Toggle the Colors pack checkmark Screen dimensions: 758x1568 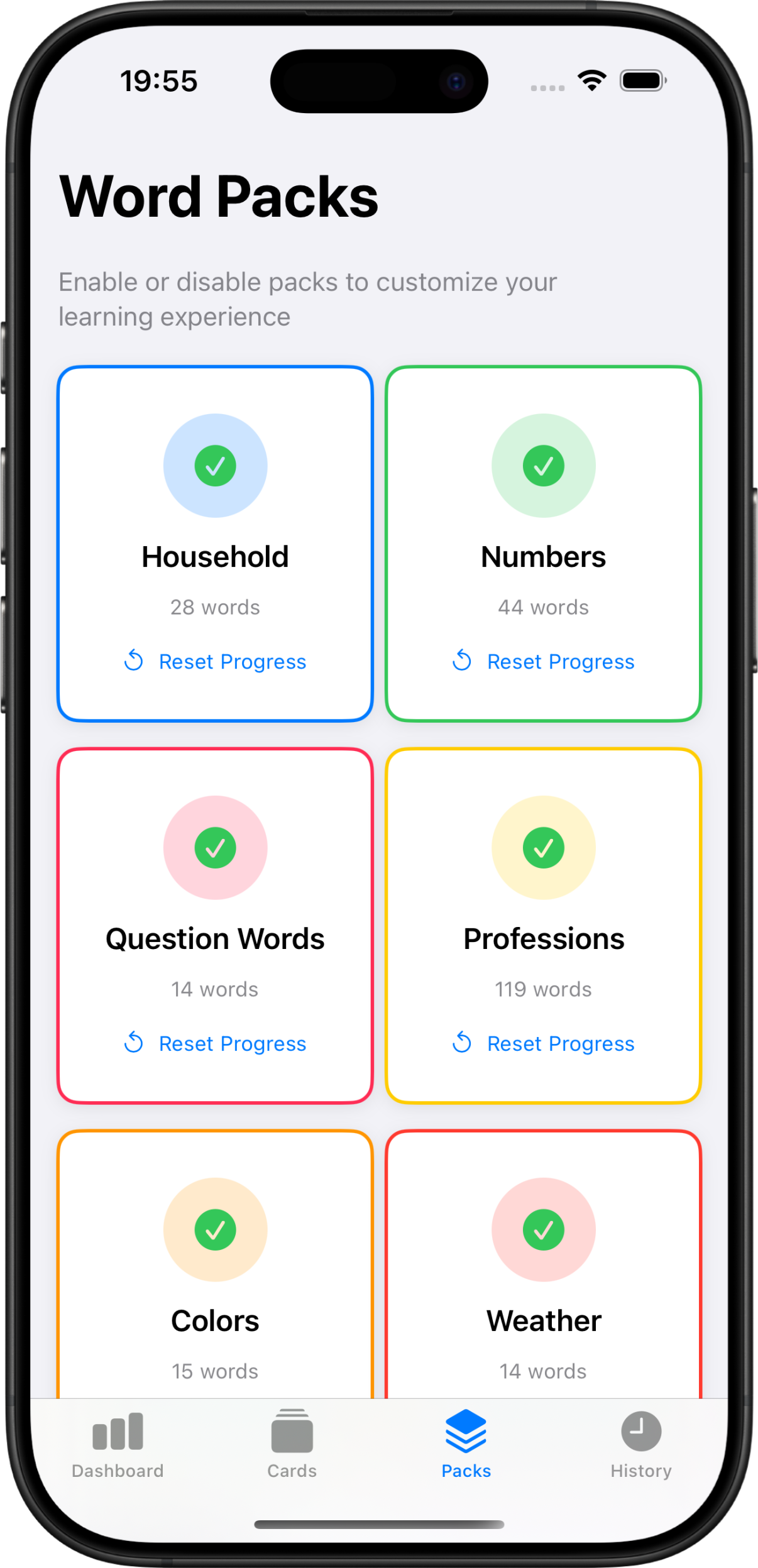click(x=216, y=1230)
